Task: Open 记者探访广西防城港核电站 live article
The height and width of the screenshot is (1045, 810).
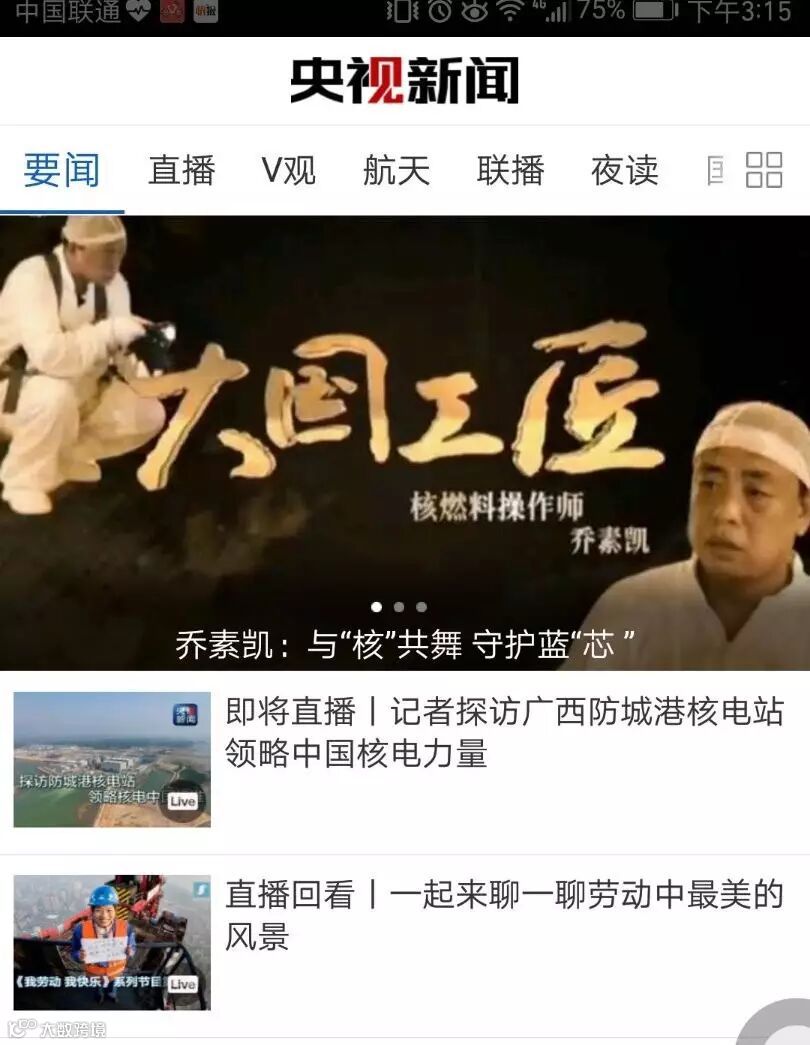Action: click(504, 732)
